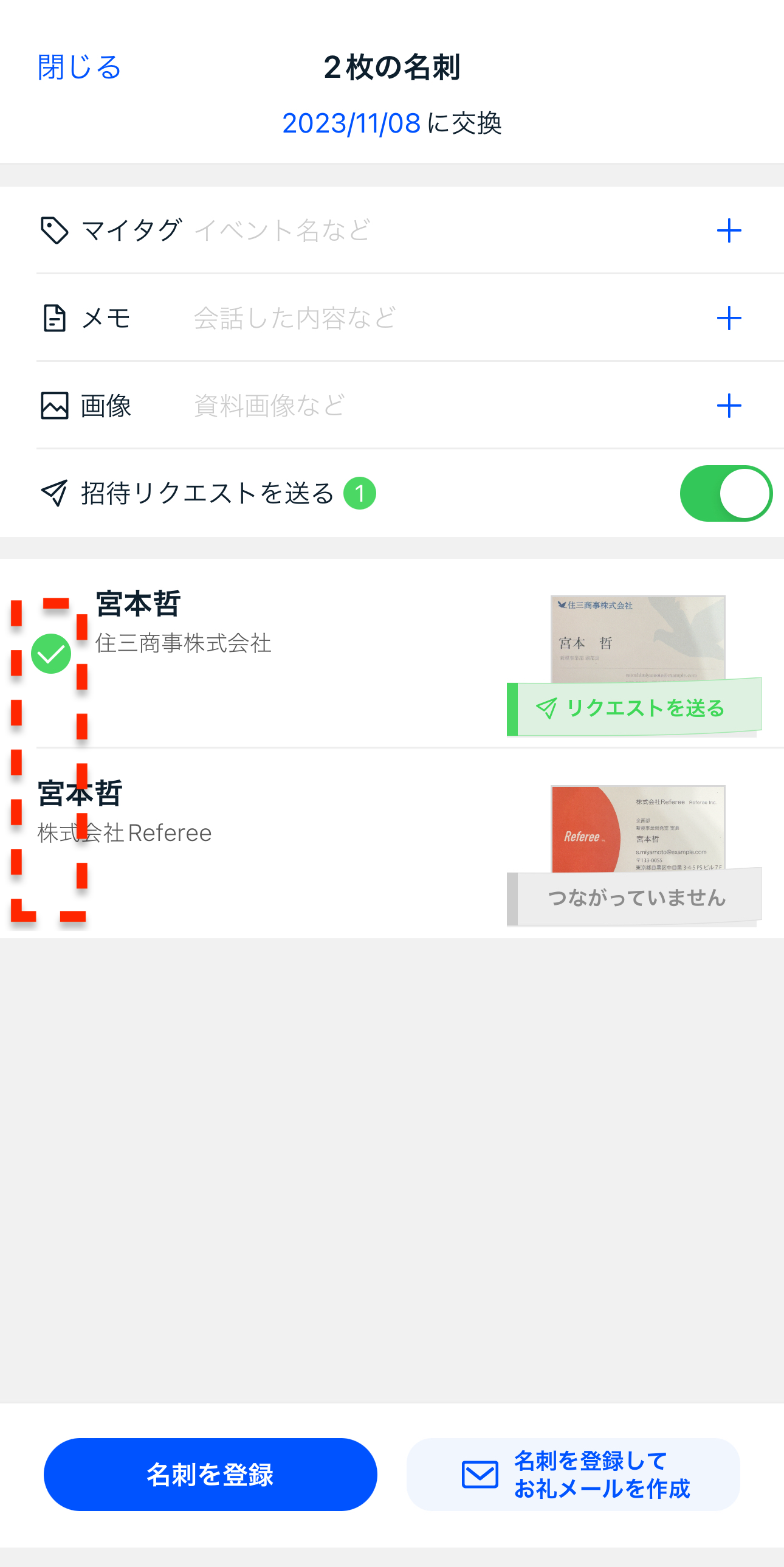The image size is (784, 1567).
Task: Click the paper plane icon inside リクエストを送る banner
Action: pos(546,707)
